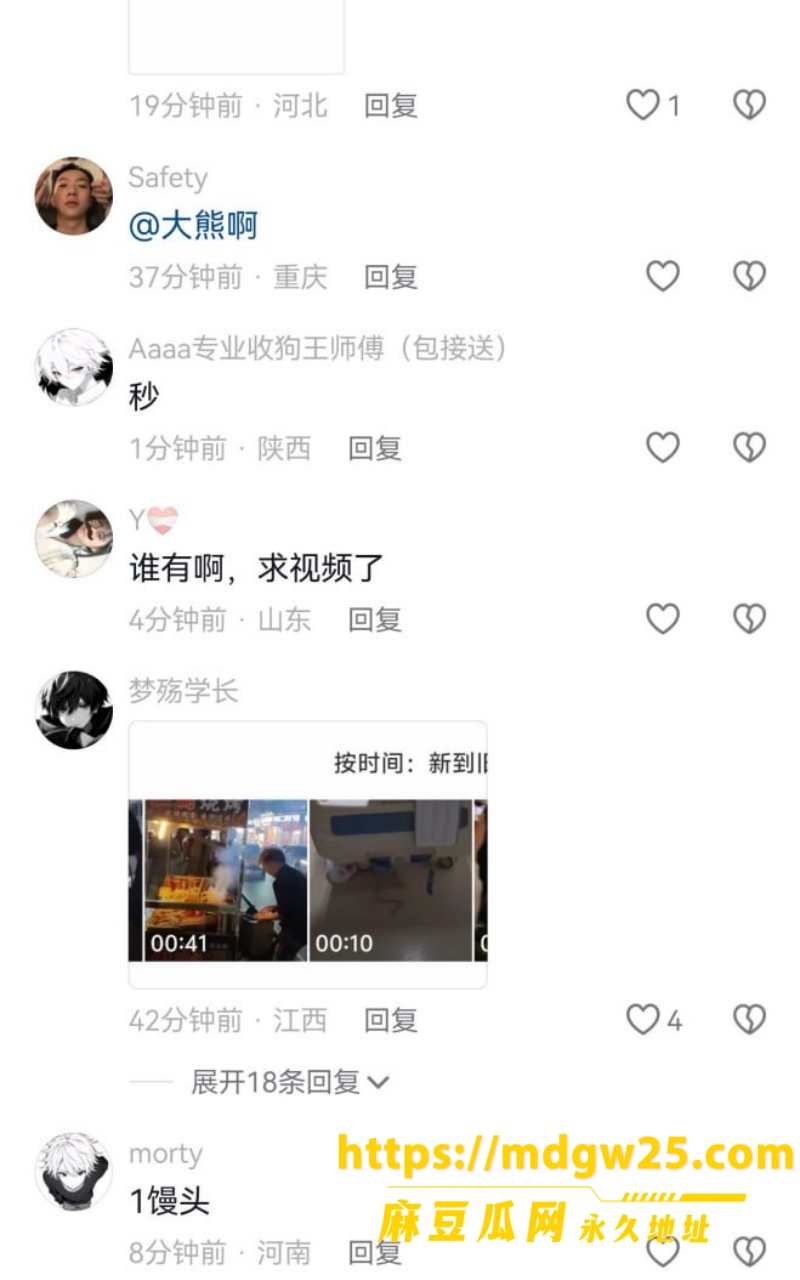The height and width of the screenshot is (1280, 800).
Task: Dislike the 谁有啊，求视频了 comment
Action: click(x=749, y=619)
